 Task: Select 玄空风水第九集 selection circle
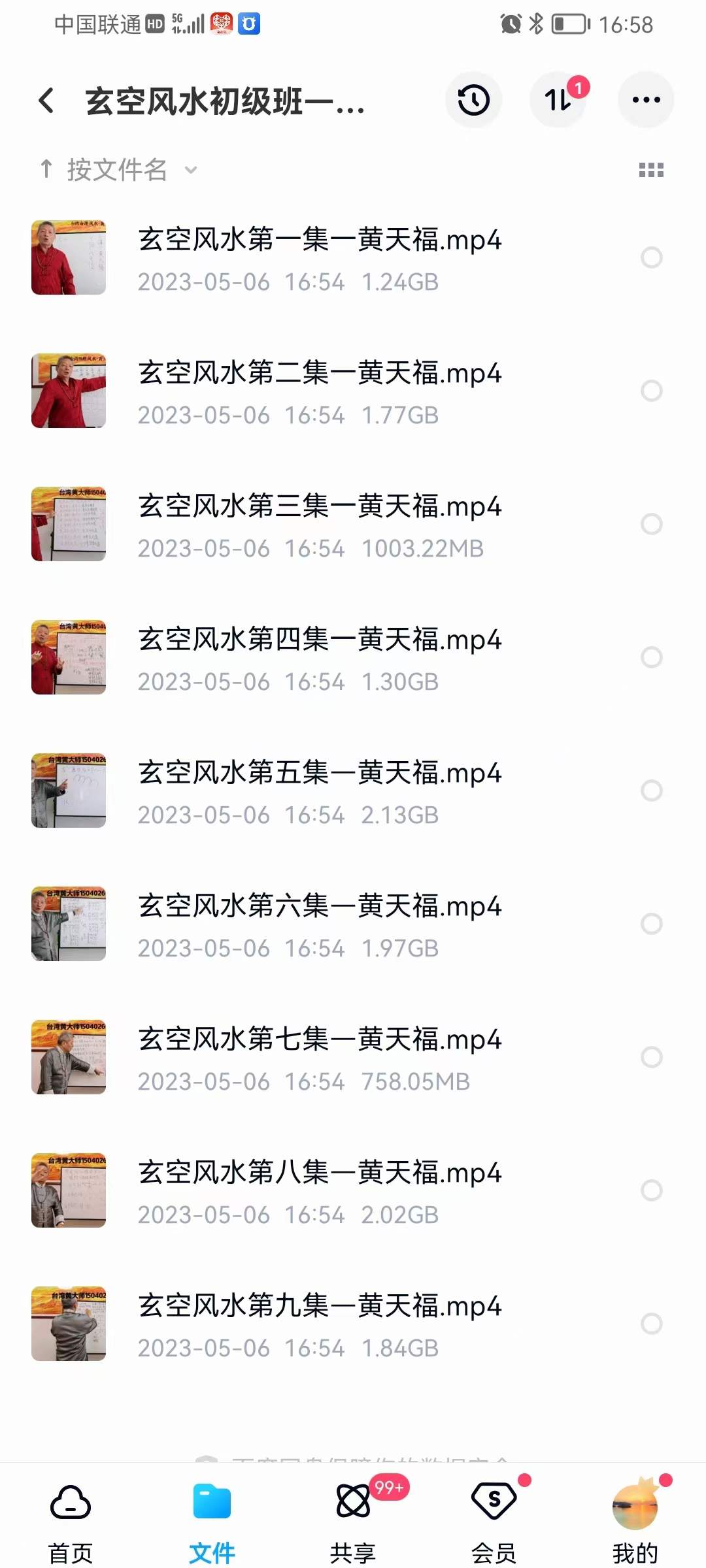tap(652, 1324)
